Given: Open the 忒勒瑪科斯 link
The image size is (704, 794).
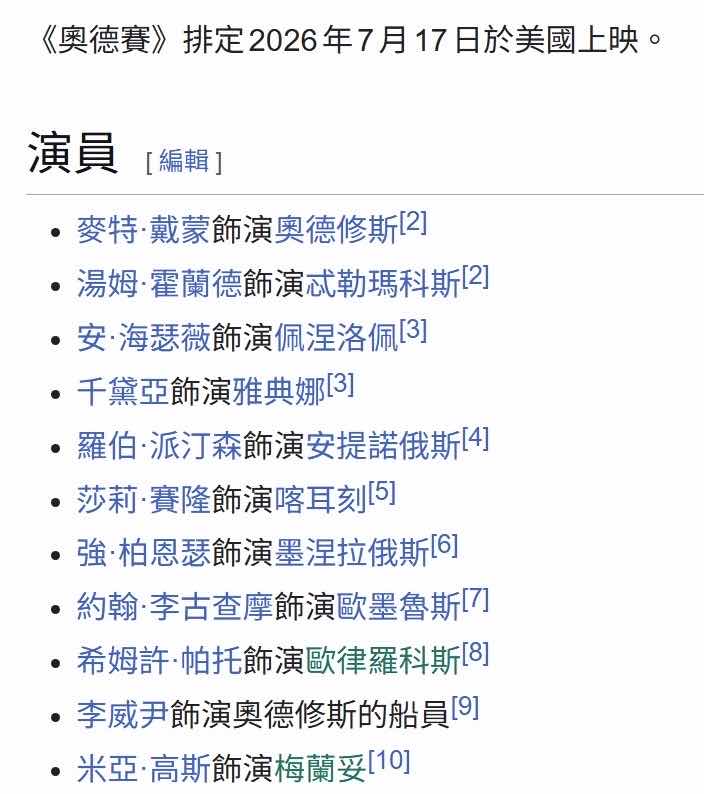Looking at the screenshot, I should 383,285.
